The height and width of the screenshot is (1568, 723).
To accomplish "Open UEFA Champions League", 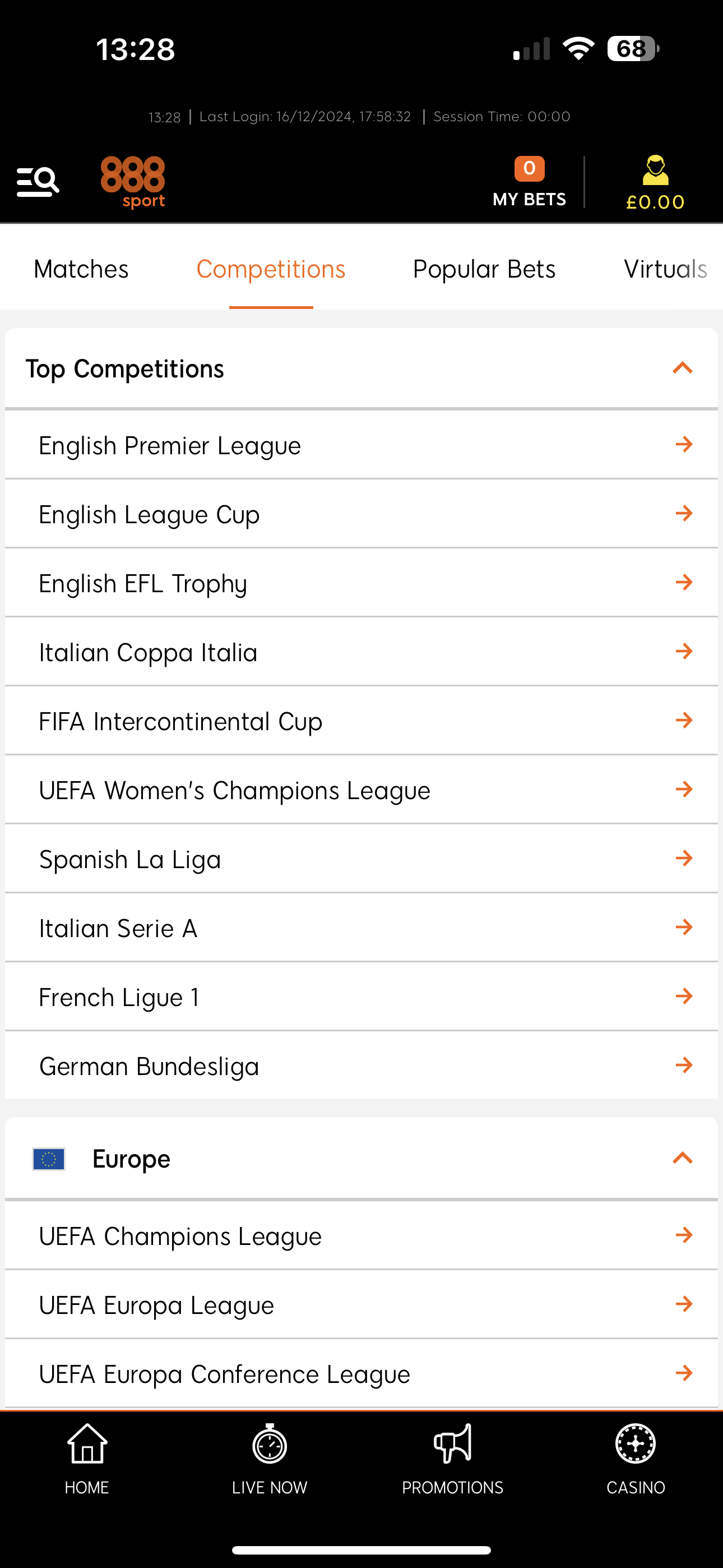I will [x=361, y=1235].
